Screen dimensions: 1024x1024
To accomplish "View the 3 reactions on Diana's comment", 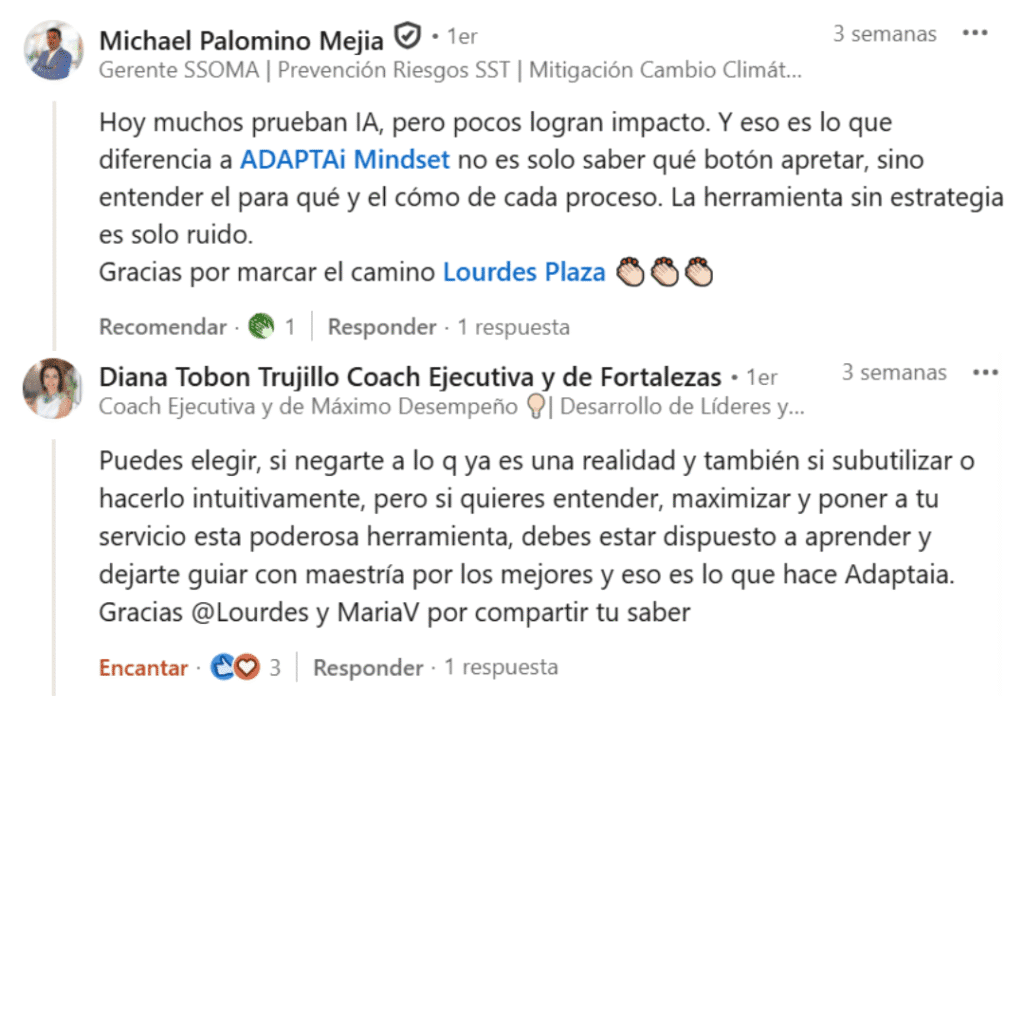I will (246, 668).
